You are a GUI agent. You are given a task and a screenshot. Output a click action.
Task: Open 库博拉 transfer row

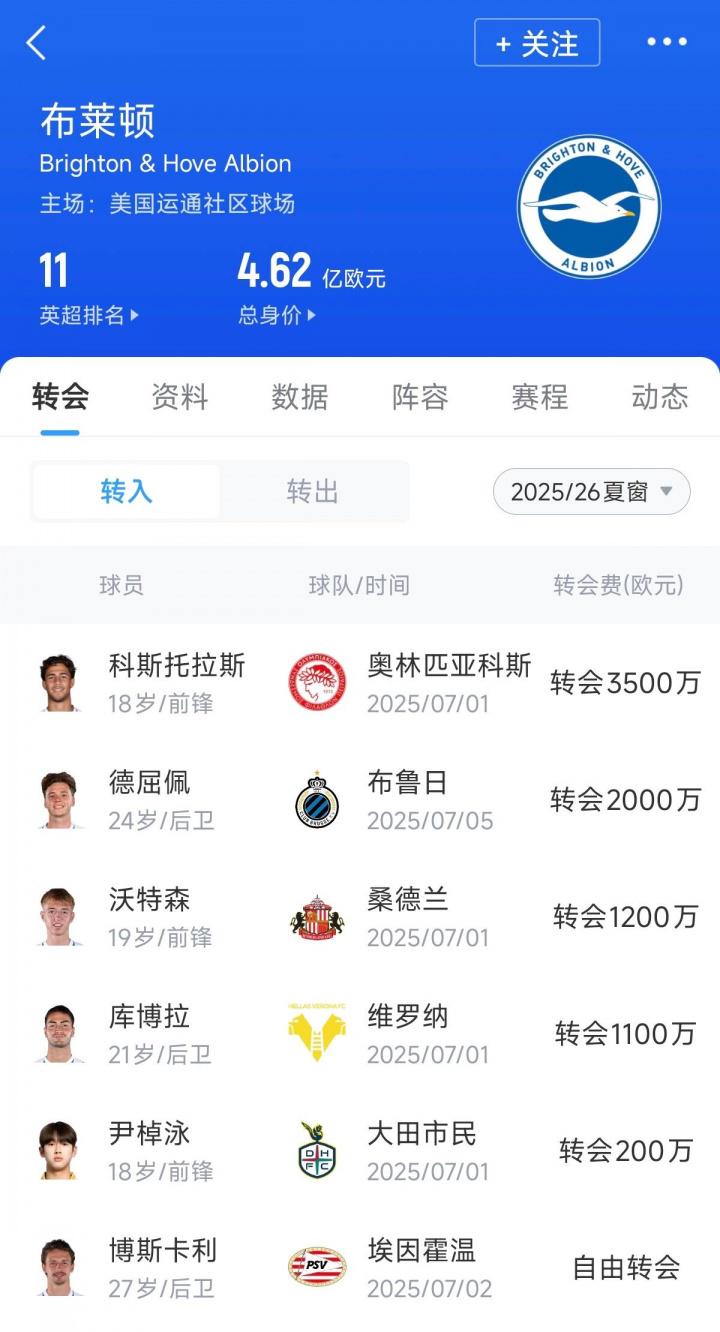pyautogui.click(x=360, y=1034)
